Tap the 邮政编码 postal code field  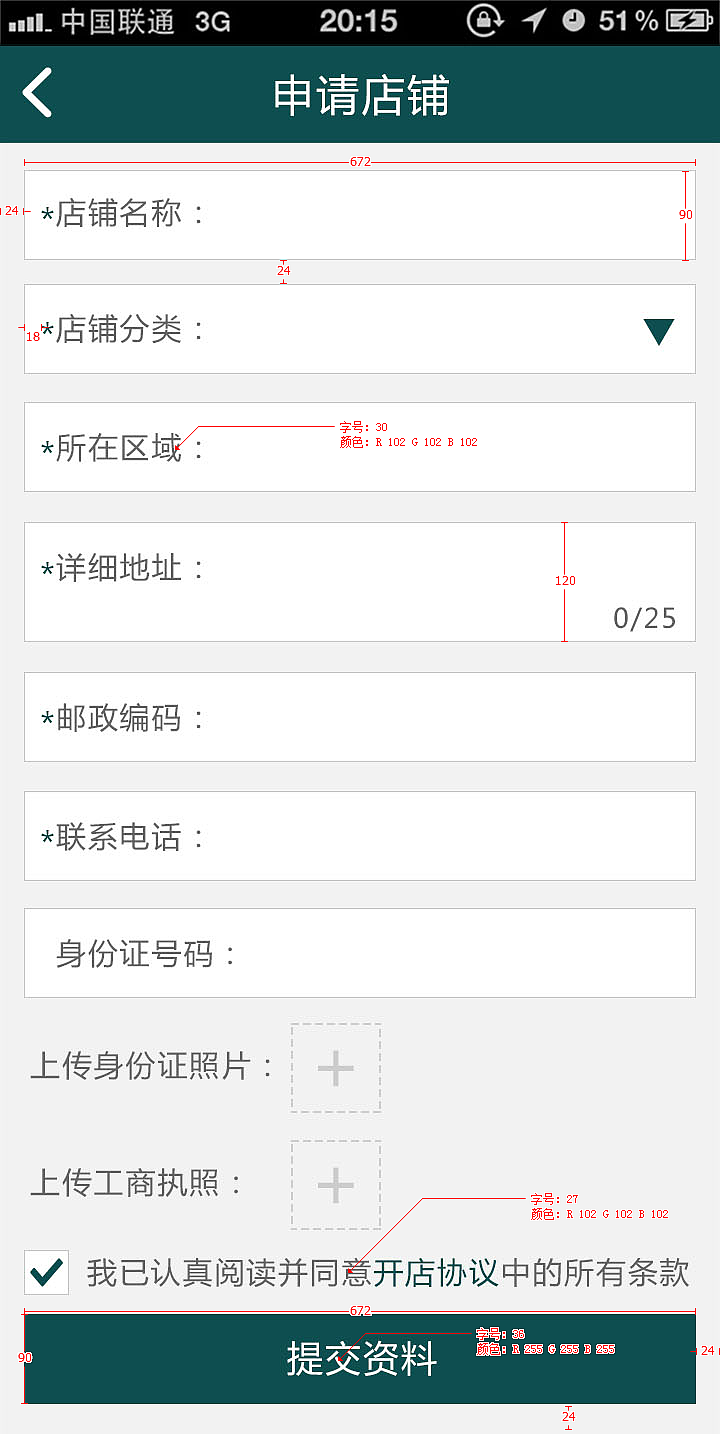(360, 717)
